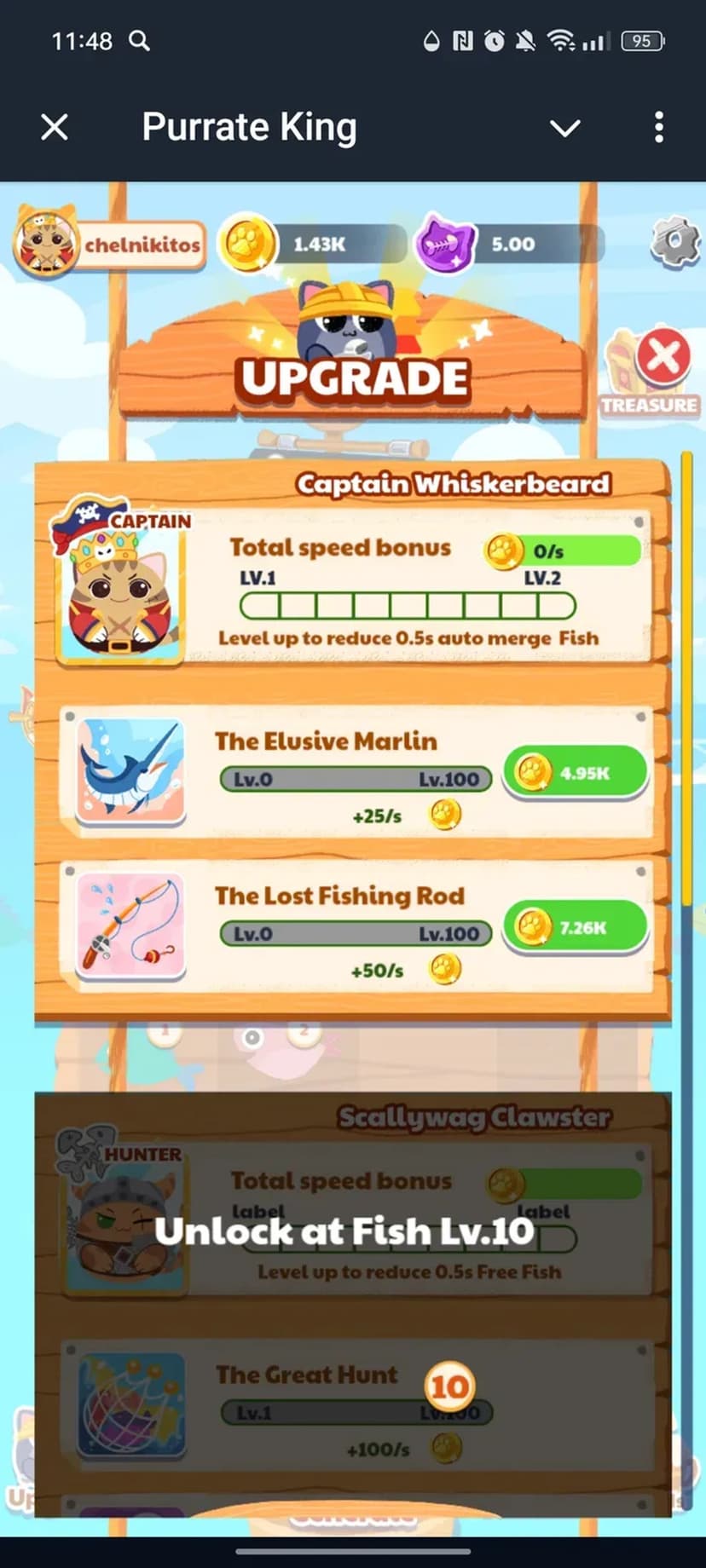The width and height of the screenshot is (706, 1568).
Task: Close the upgrade panel with red X
Action: pos(663,356)
